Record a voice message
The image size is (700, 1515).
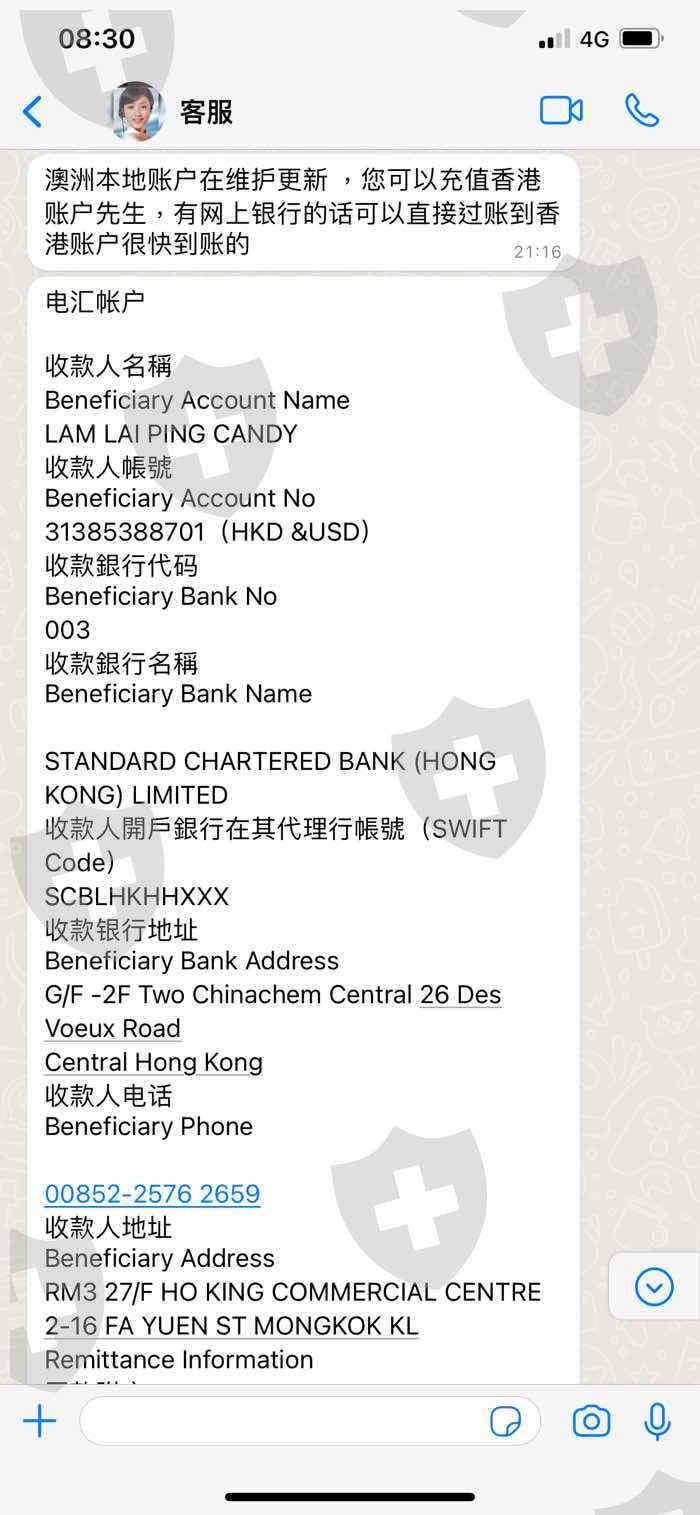click(x=658, y=1421)
